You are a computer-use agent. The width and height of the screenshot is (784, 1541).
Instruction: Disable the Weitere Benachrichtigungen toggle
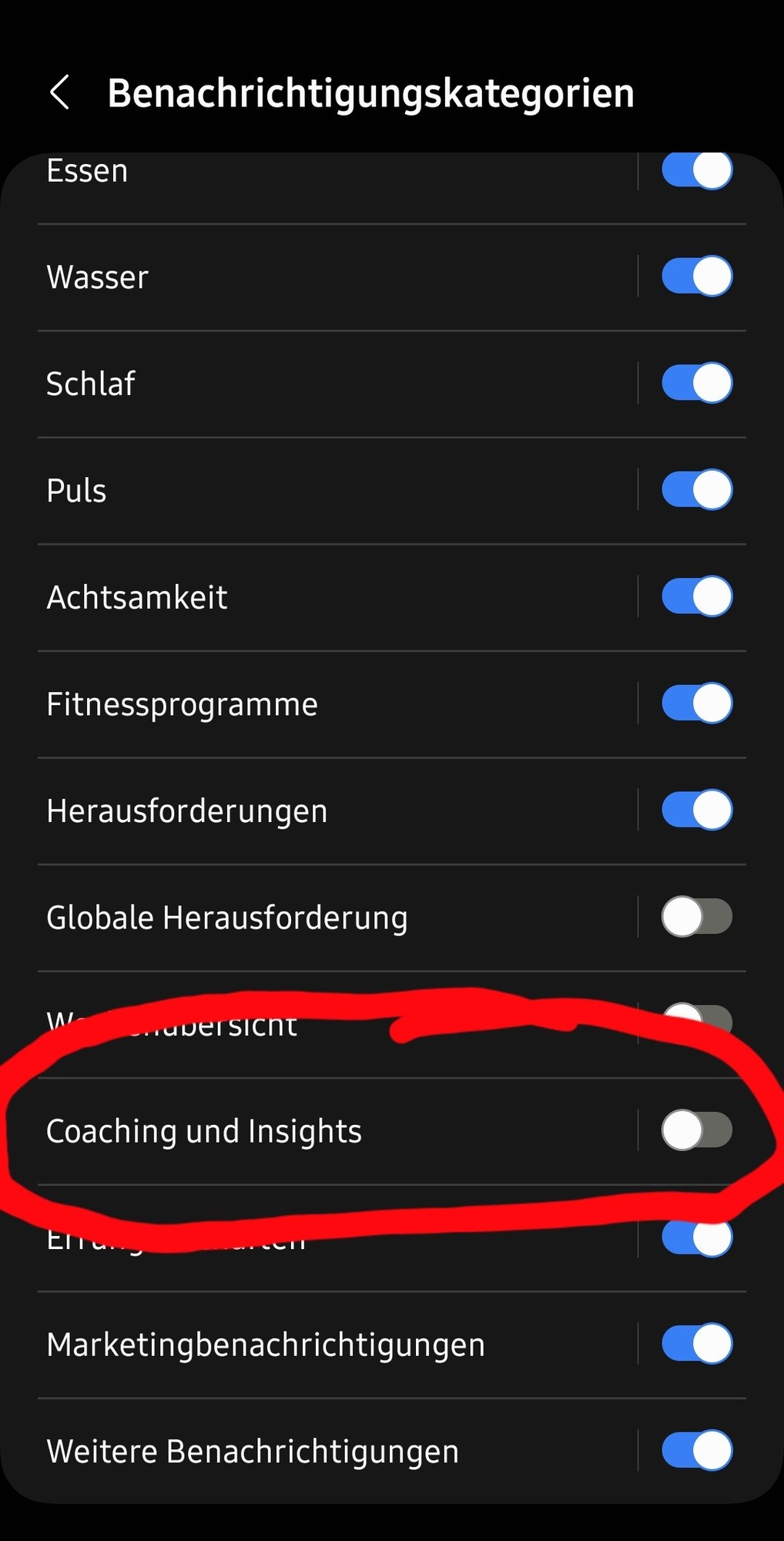(x=696, y=1451)
